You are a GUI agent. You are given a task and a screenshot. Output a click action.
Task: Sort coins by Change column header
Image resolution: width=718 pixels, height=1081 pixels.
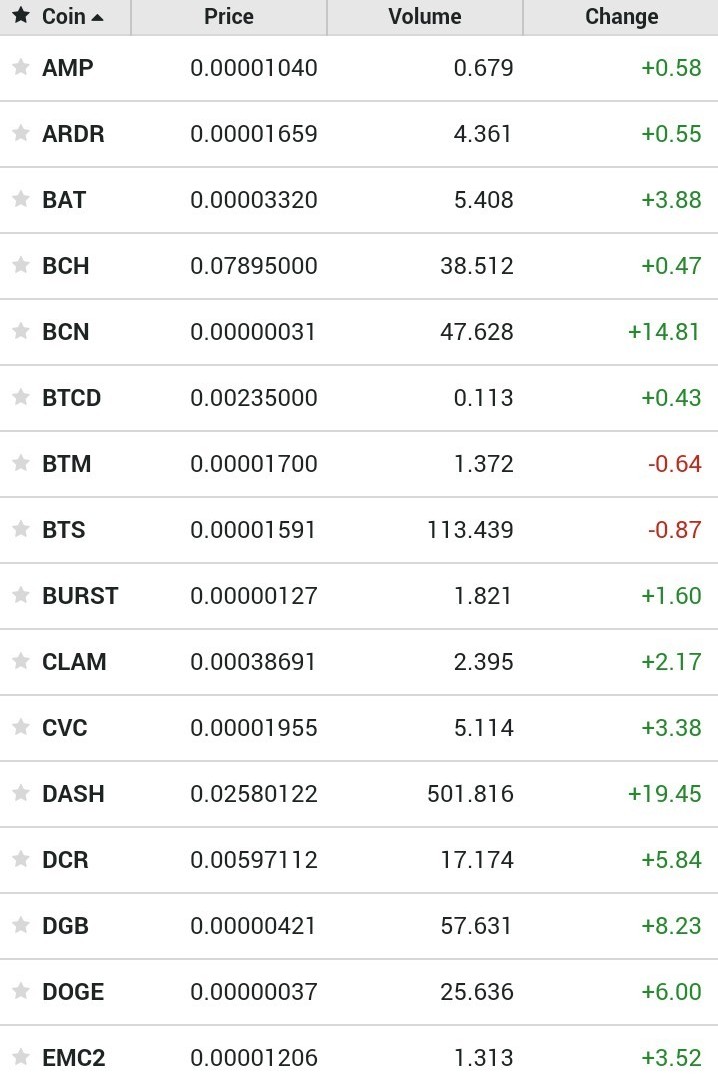point(621,17)
